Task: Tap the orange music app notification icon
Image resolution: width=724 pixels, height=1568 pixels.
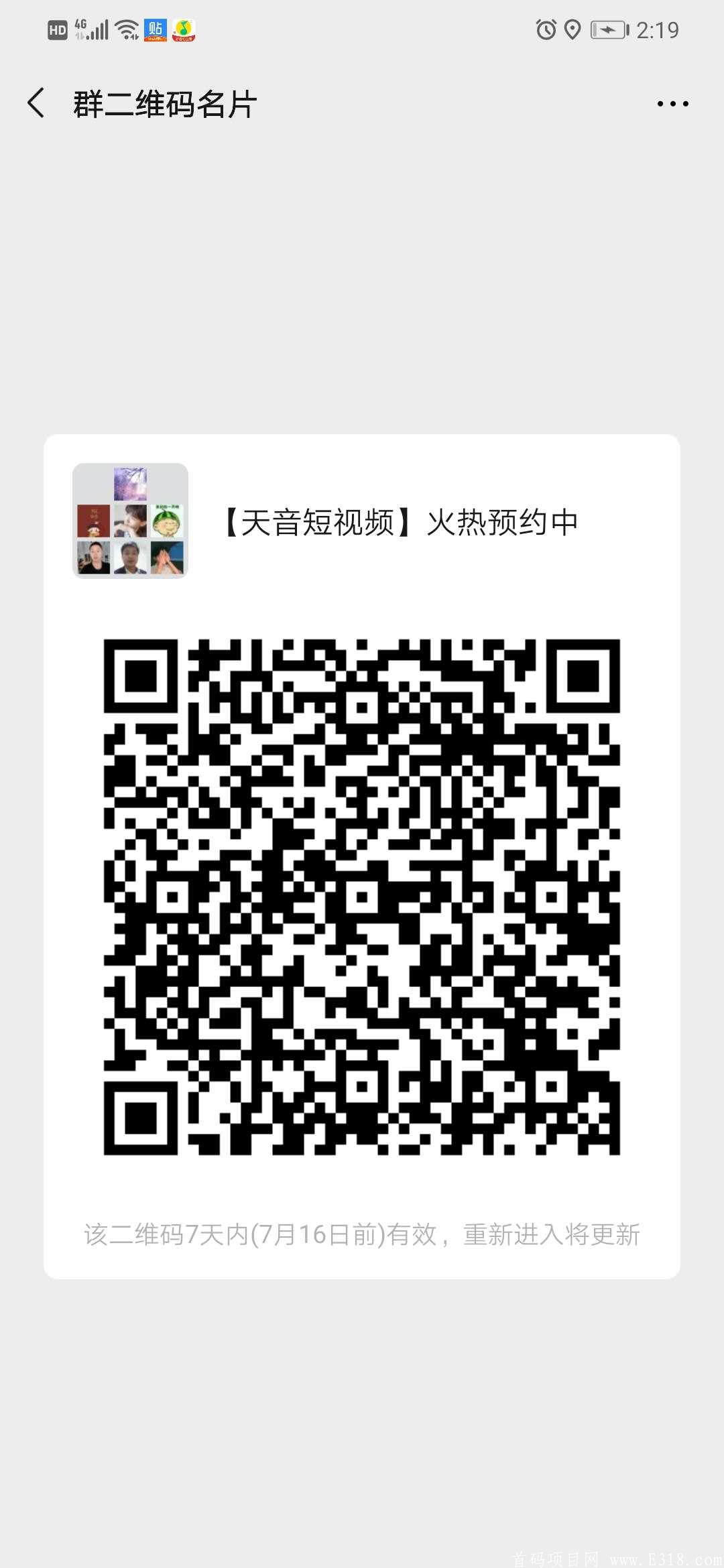Action: (184, 29)
